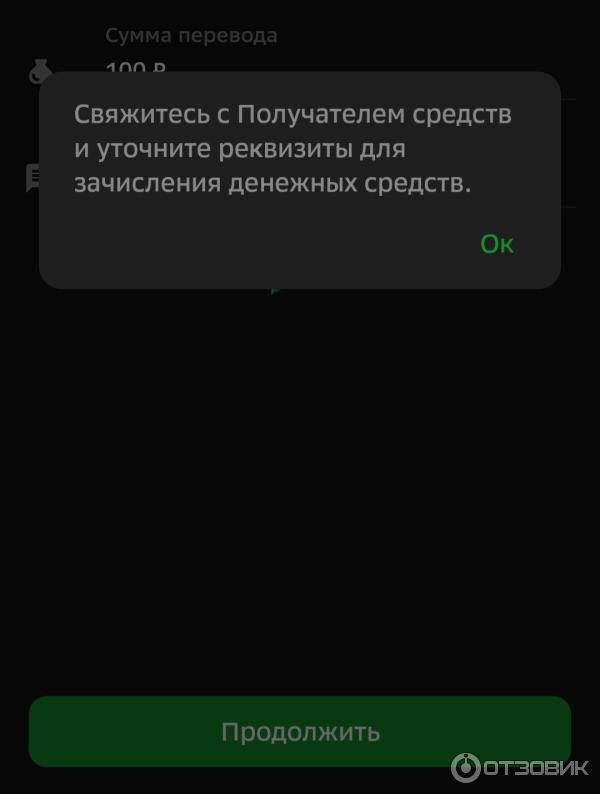Dismiss the dialog with Ок
This screenshot has width=600, height=794.
[496, 244]
